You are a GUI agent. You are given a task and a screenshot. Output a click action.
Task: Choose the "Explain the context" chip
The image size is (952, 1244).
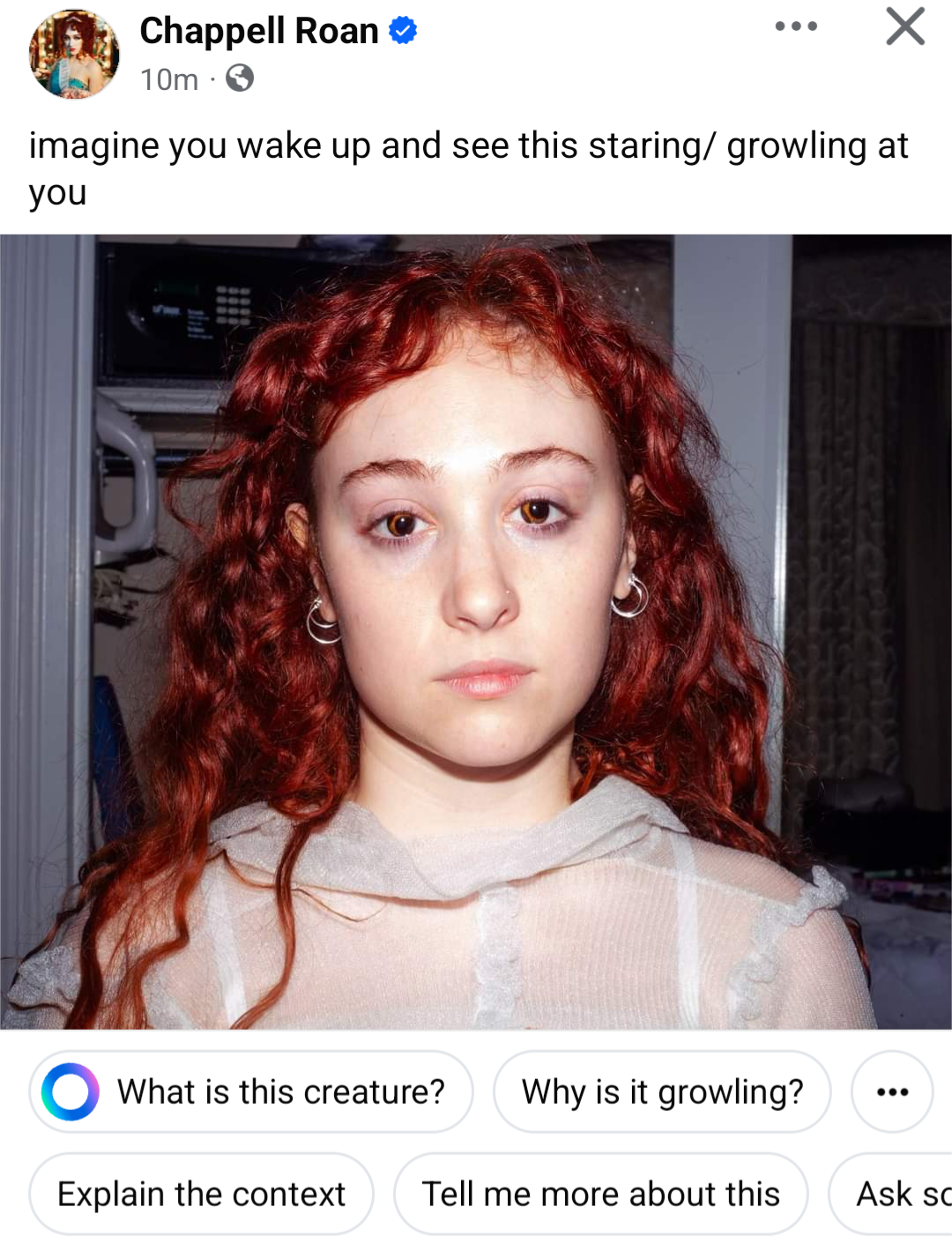click(201, 1194)
